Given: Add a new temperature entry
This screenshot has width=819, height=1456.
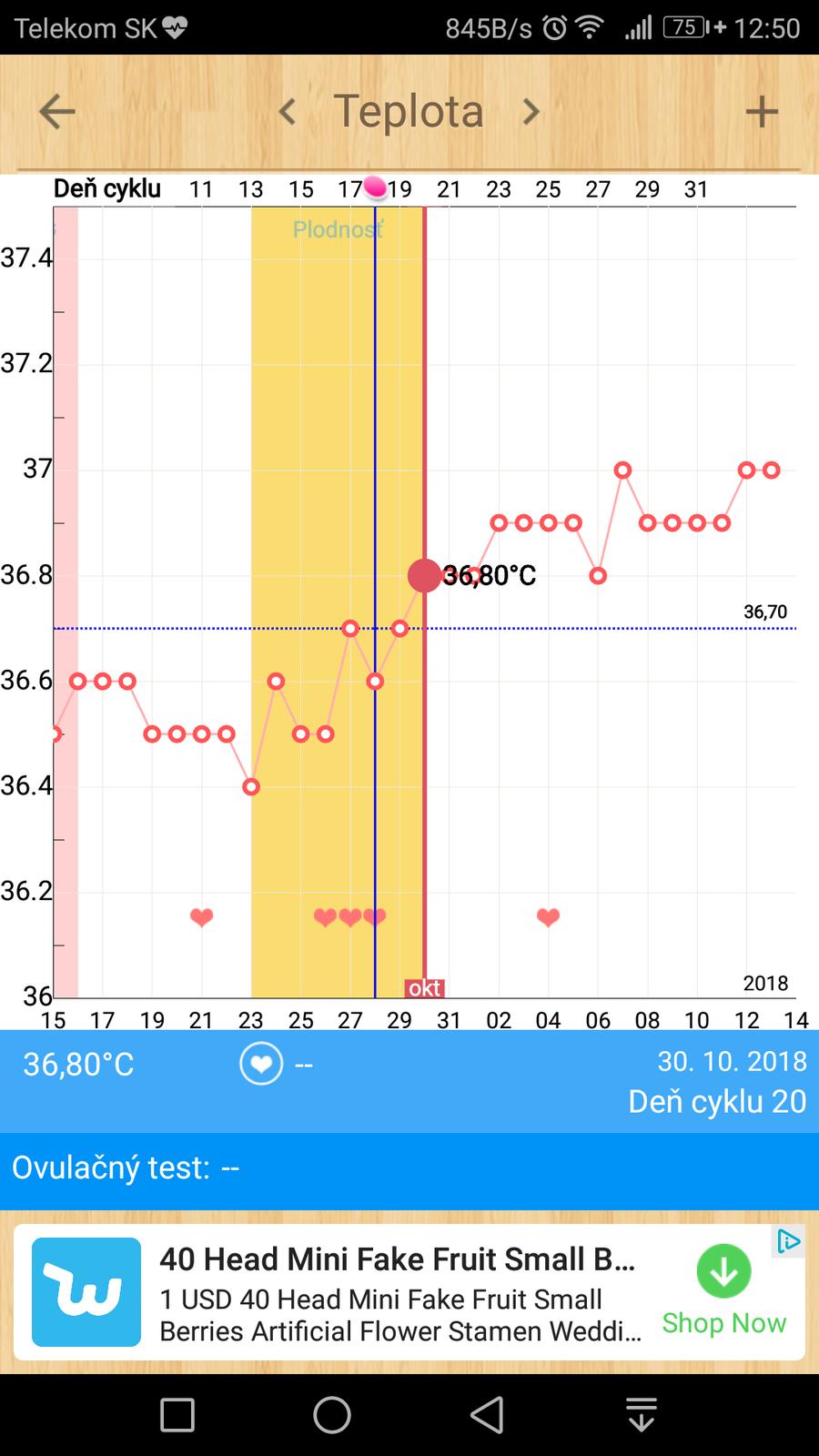Looking at the screenshot, I should [762, 112].
